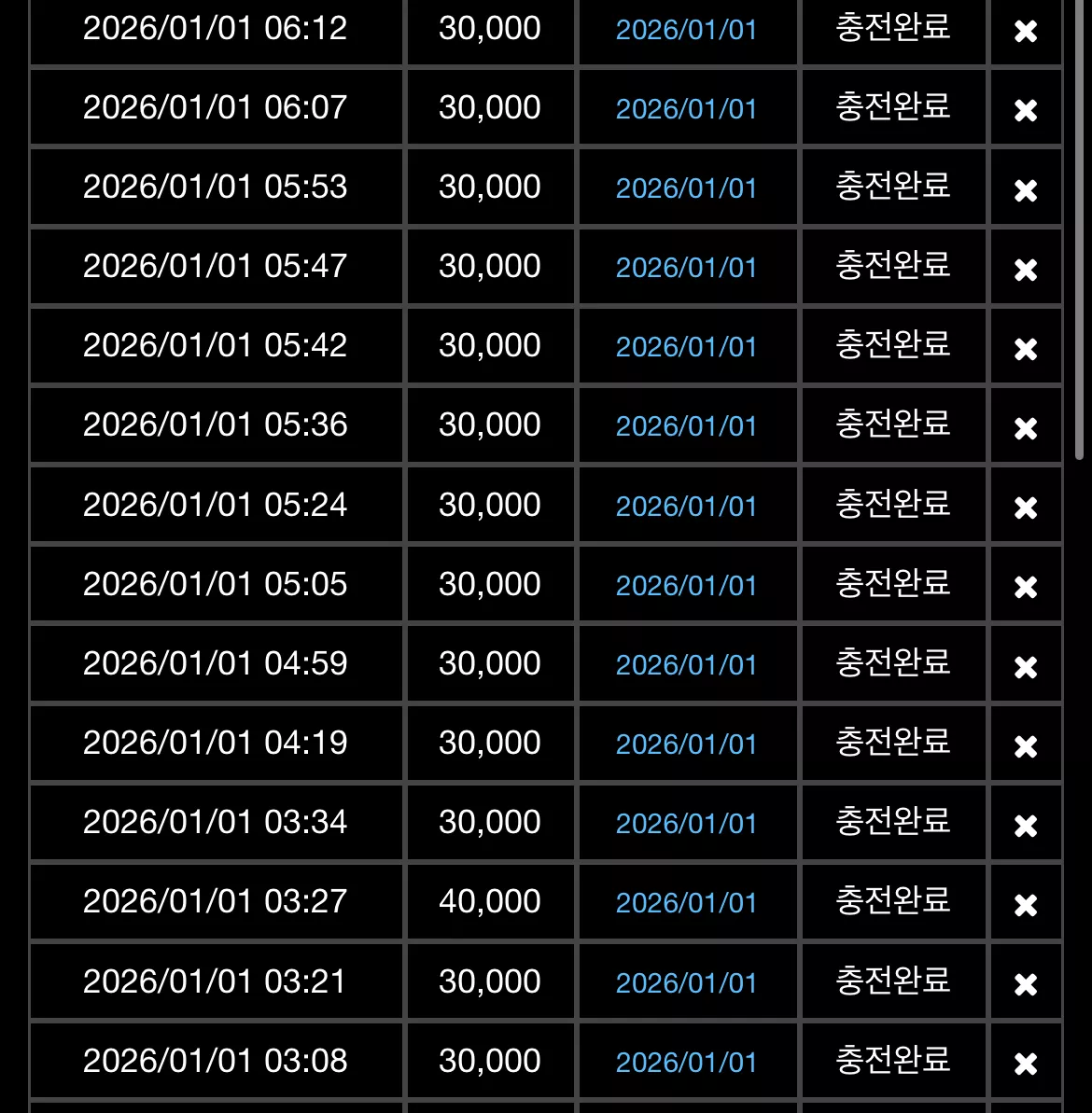Viewport: 1092px width, 1113px height.
Task: Delete the 03:08 charge entry
Action: click(x=1025, y=1064)
